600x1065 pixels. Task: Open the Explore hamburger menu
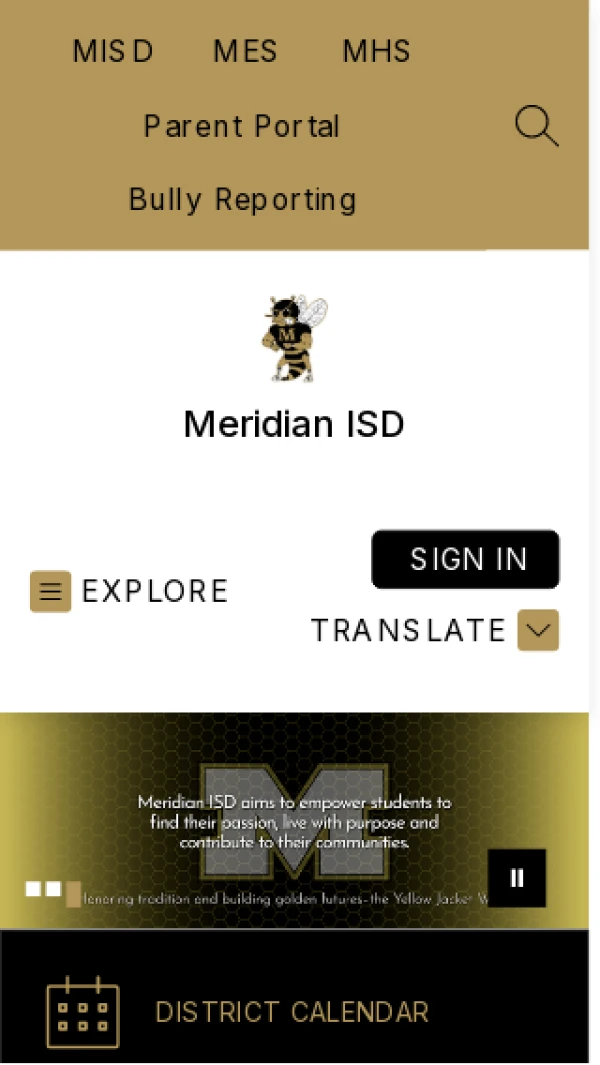(51, 591)
